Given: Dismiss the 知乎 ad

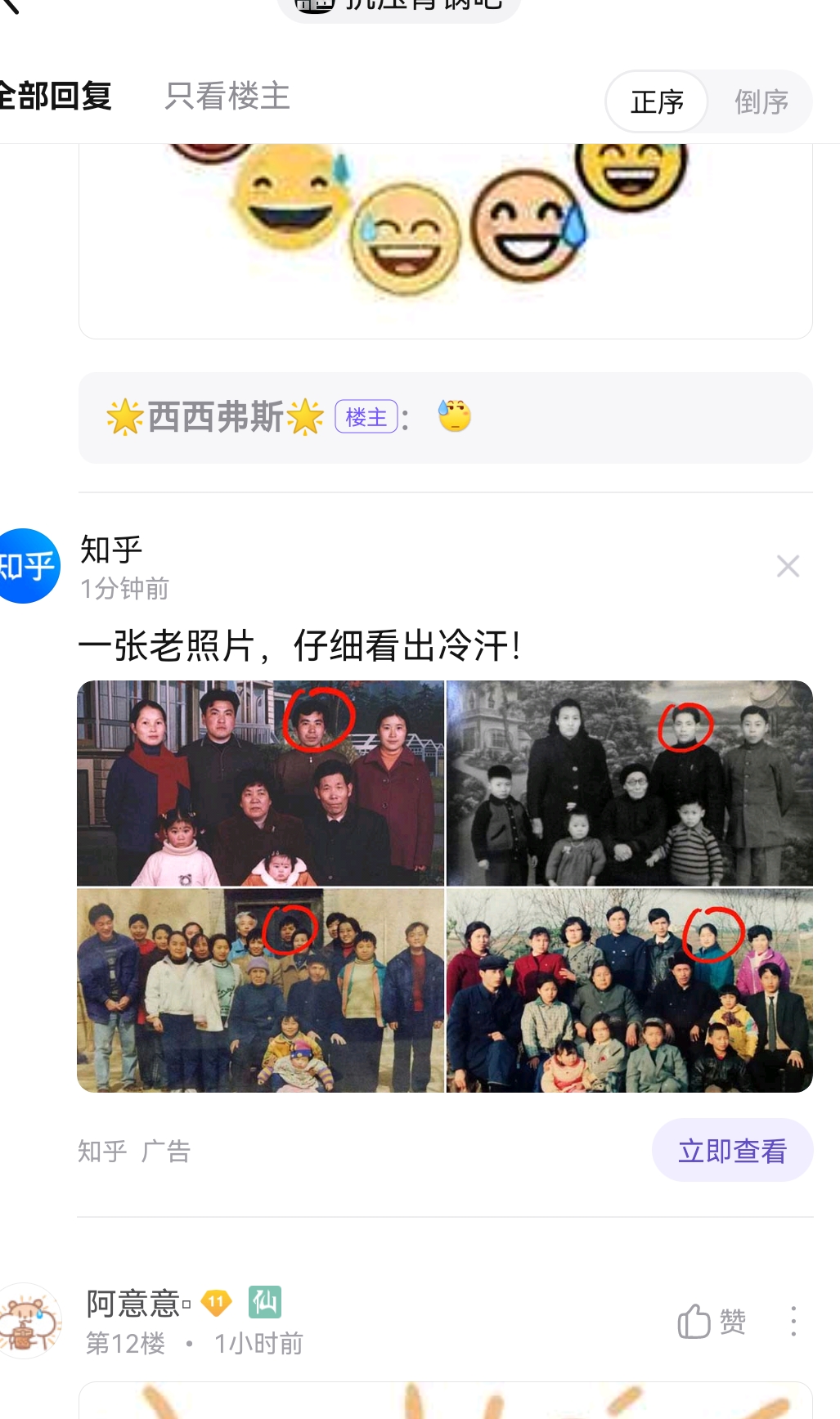Looking at the screenshot, I should tap(788, 566).
